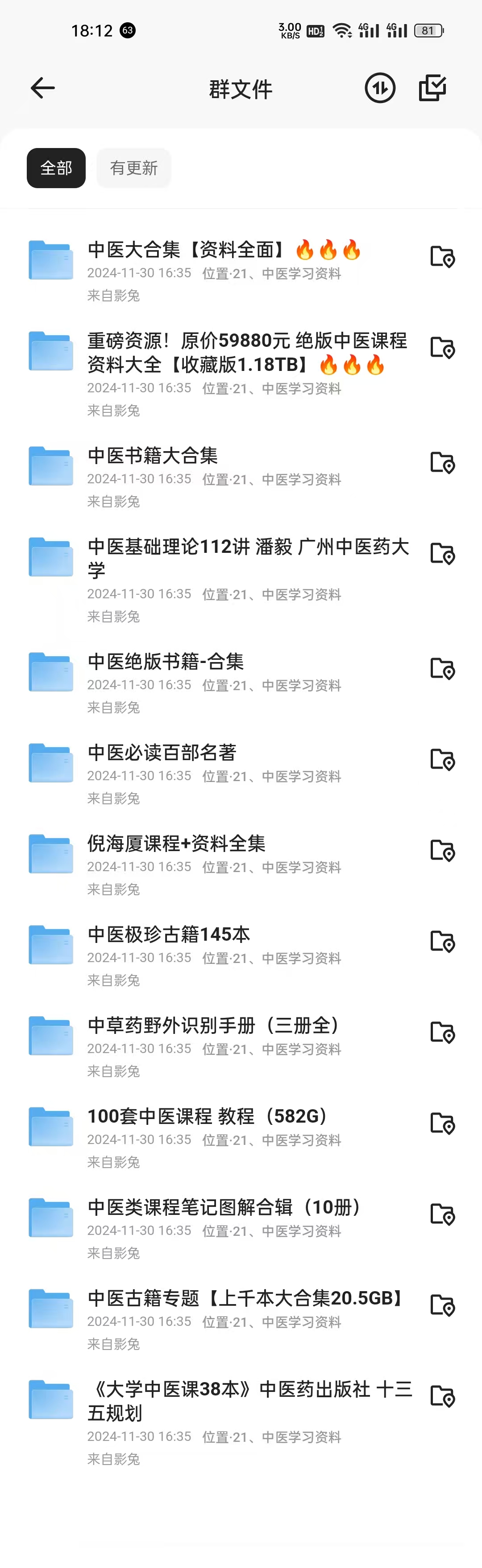
Task: Tap the locate-folder icon for 中医大合集
Action: [442, 257]
